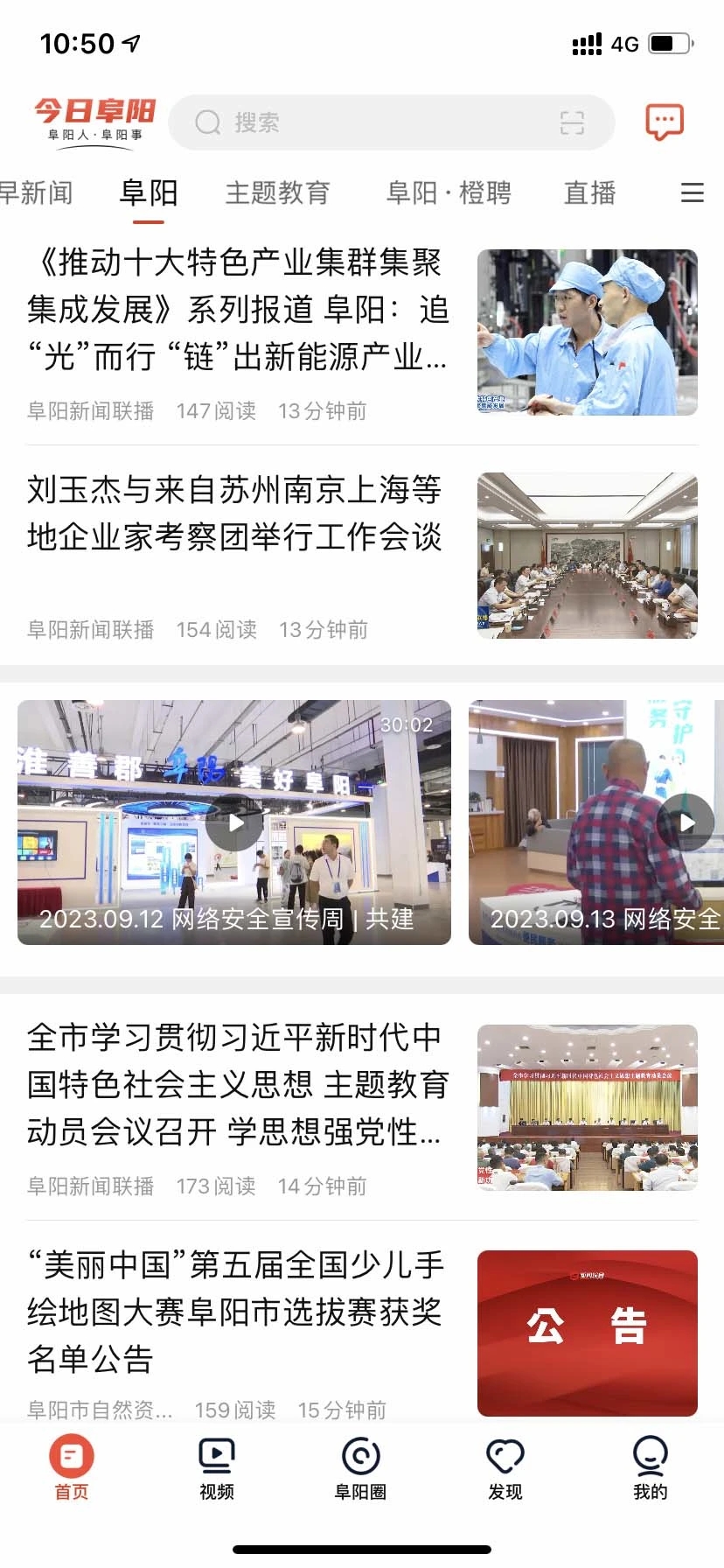Go to the 发现 tab

(505, 1467)
